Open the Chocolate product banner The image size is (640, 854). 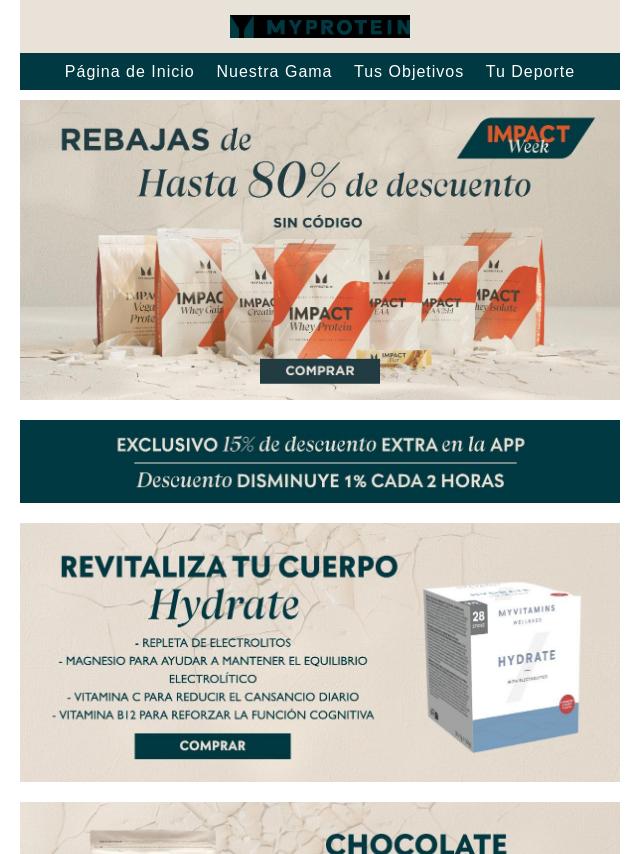coord(320,830)
